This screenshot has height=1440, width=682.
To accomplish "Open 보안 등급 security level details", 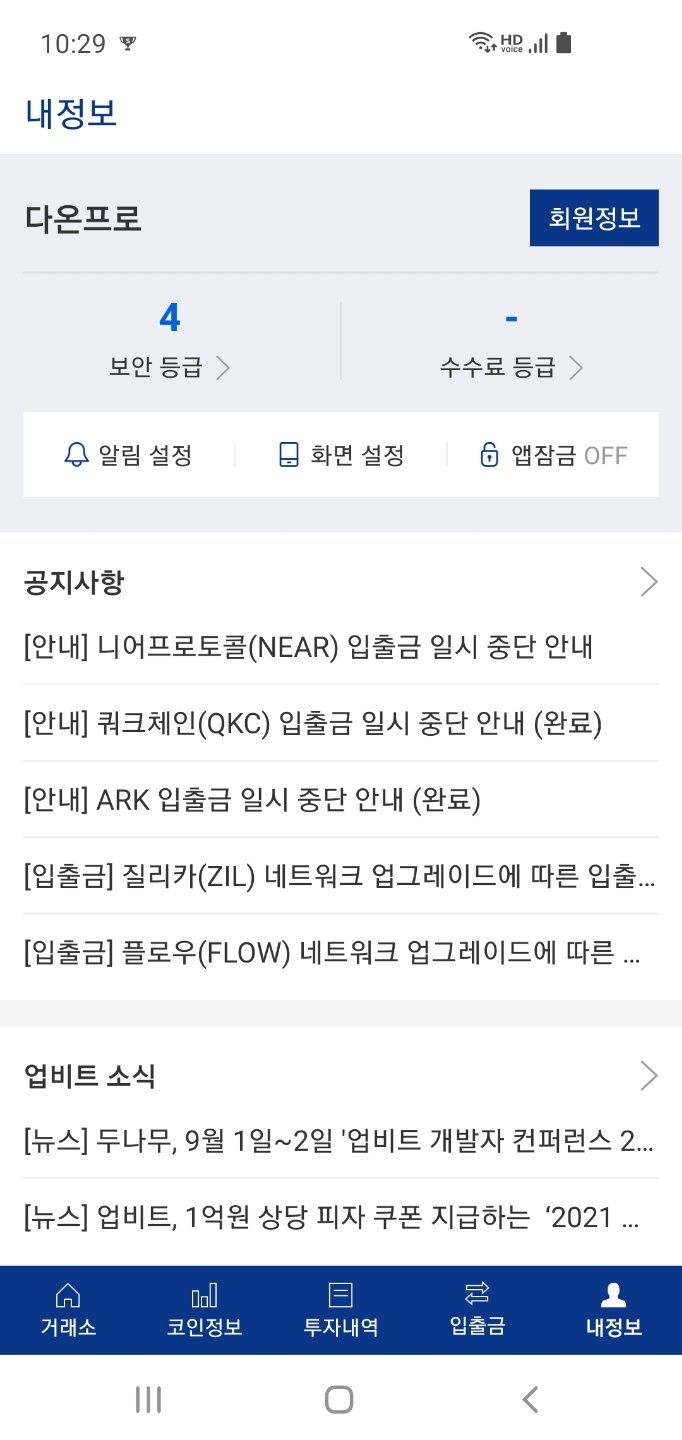I will pos(170,367).
